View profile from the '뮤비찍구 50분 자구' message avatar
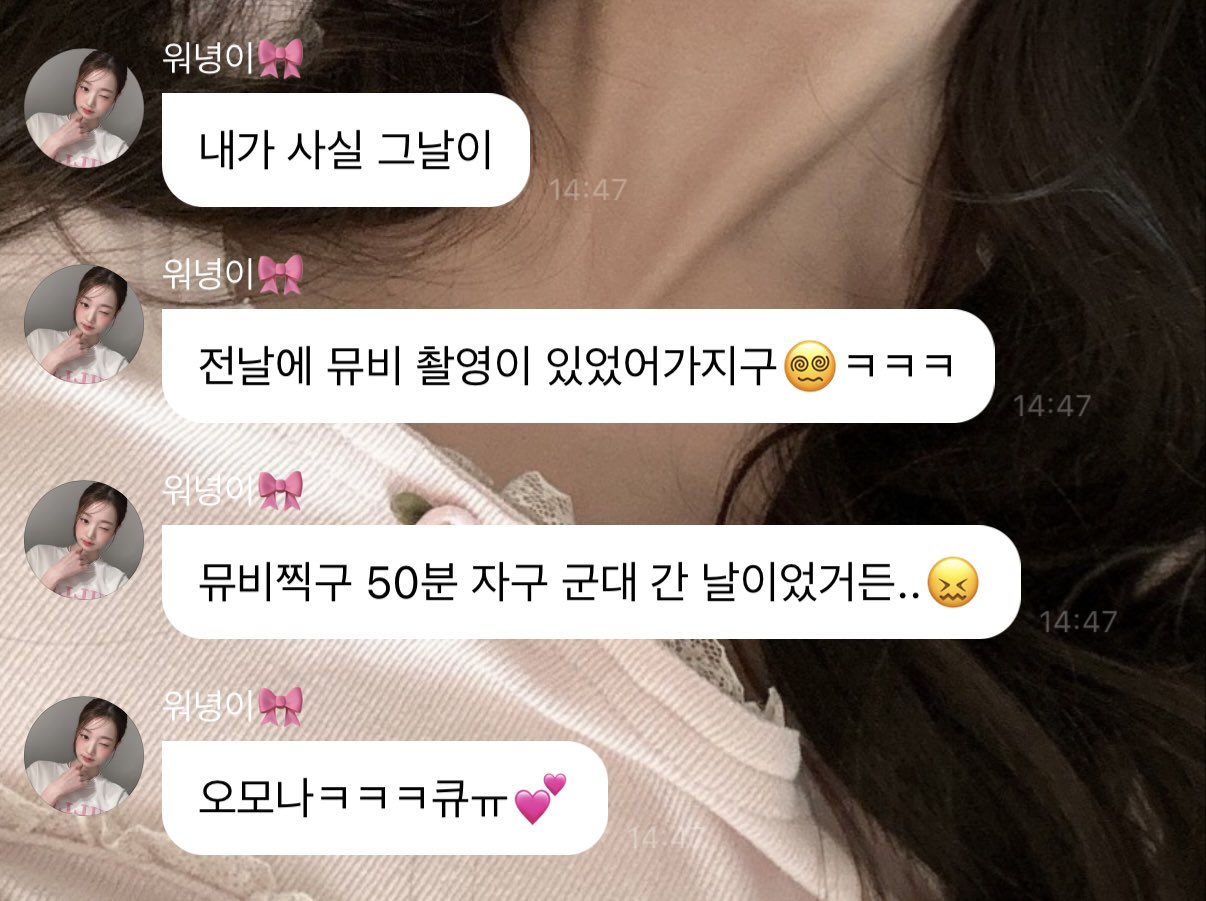Image resolution: width=1206 pixels, height=901 pixels. point(84,540)
